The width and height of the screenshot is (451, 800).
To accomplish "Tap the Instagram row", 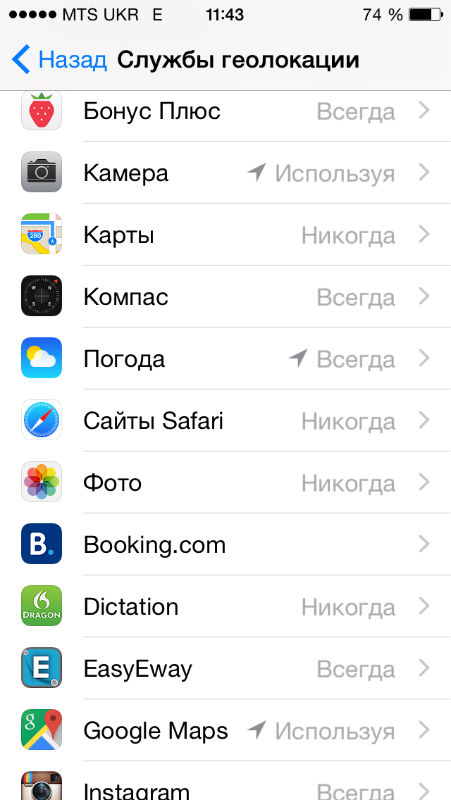I will 226,781.
